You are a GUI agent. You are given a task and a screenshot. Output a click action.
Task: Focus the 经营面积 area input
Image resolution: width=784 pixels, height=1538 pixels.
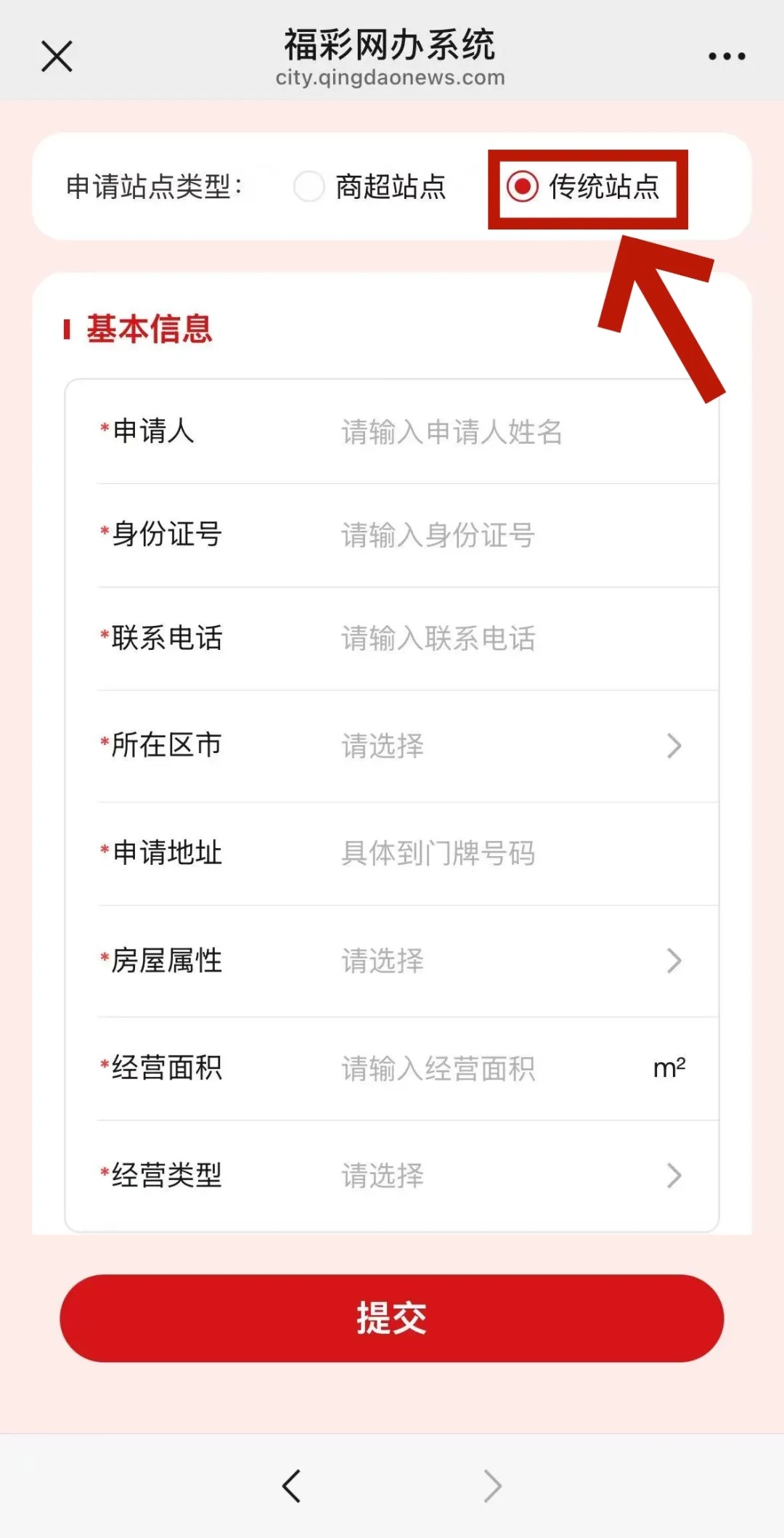(x=479, y=1068)
